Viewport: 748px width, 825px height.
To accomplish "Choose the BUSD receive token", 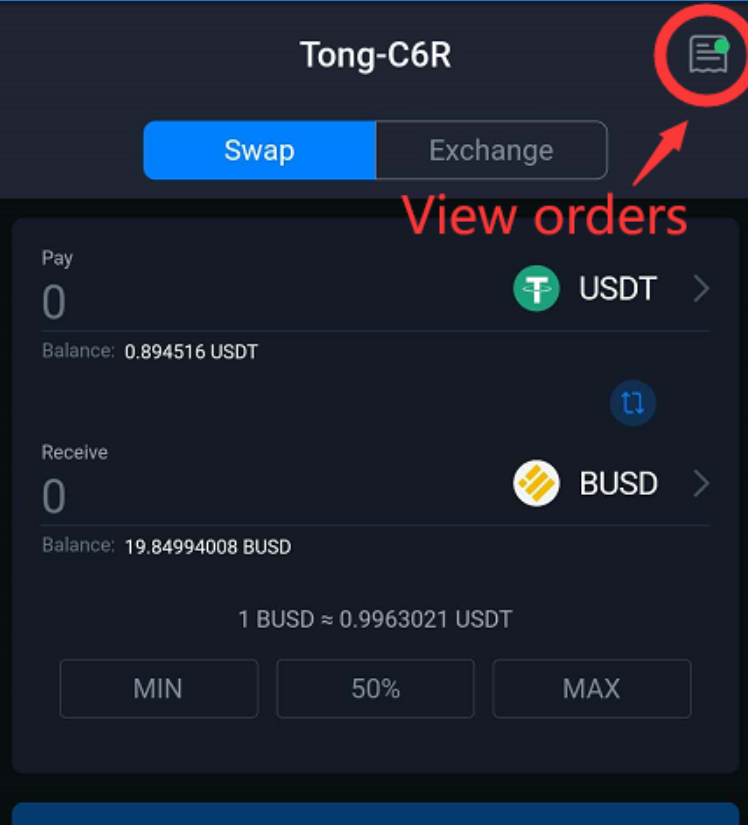I will (x=610, y=485).
